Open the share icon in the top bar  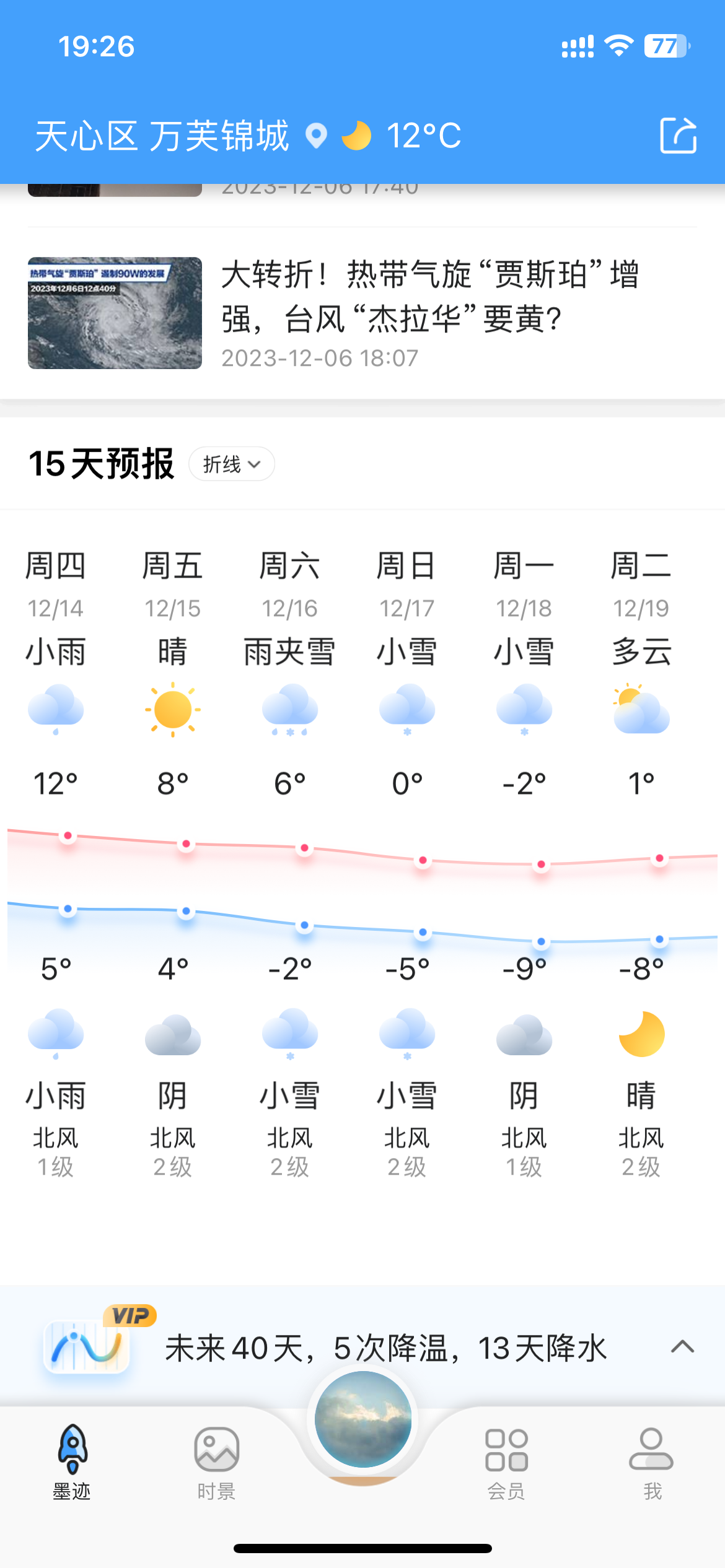pyautogui.click(x=679, y=136)
